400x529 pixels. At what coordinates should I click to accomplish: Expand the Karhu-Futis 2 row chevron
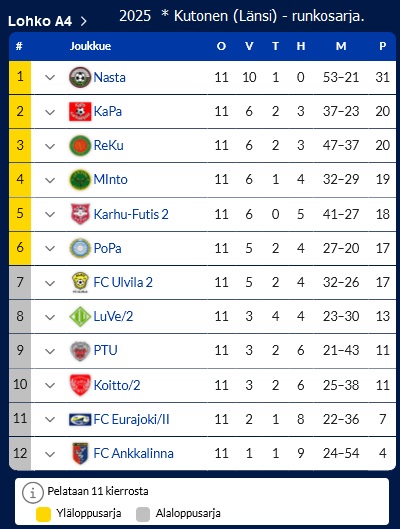tap(50, 215)
